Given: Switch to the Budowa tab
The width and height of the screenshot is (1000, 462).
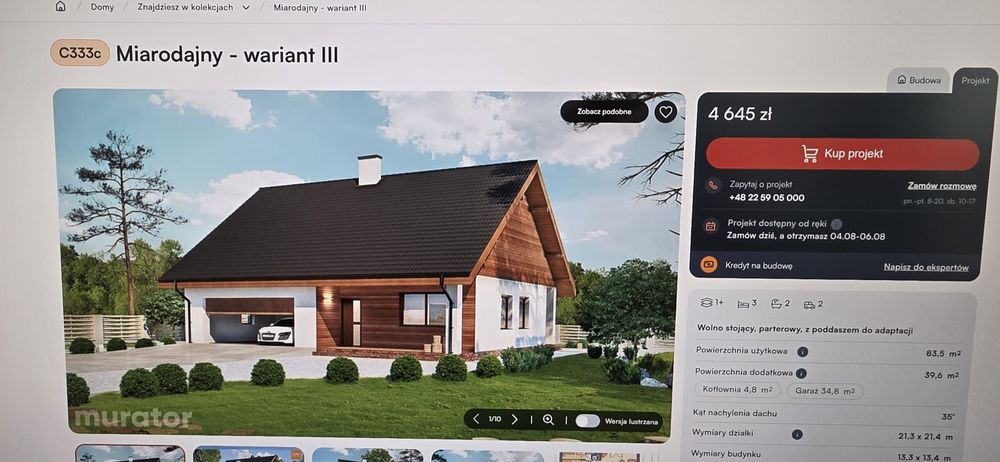Looking at the screenshot, I should pos(919,81).
